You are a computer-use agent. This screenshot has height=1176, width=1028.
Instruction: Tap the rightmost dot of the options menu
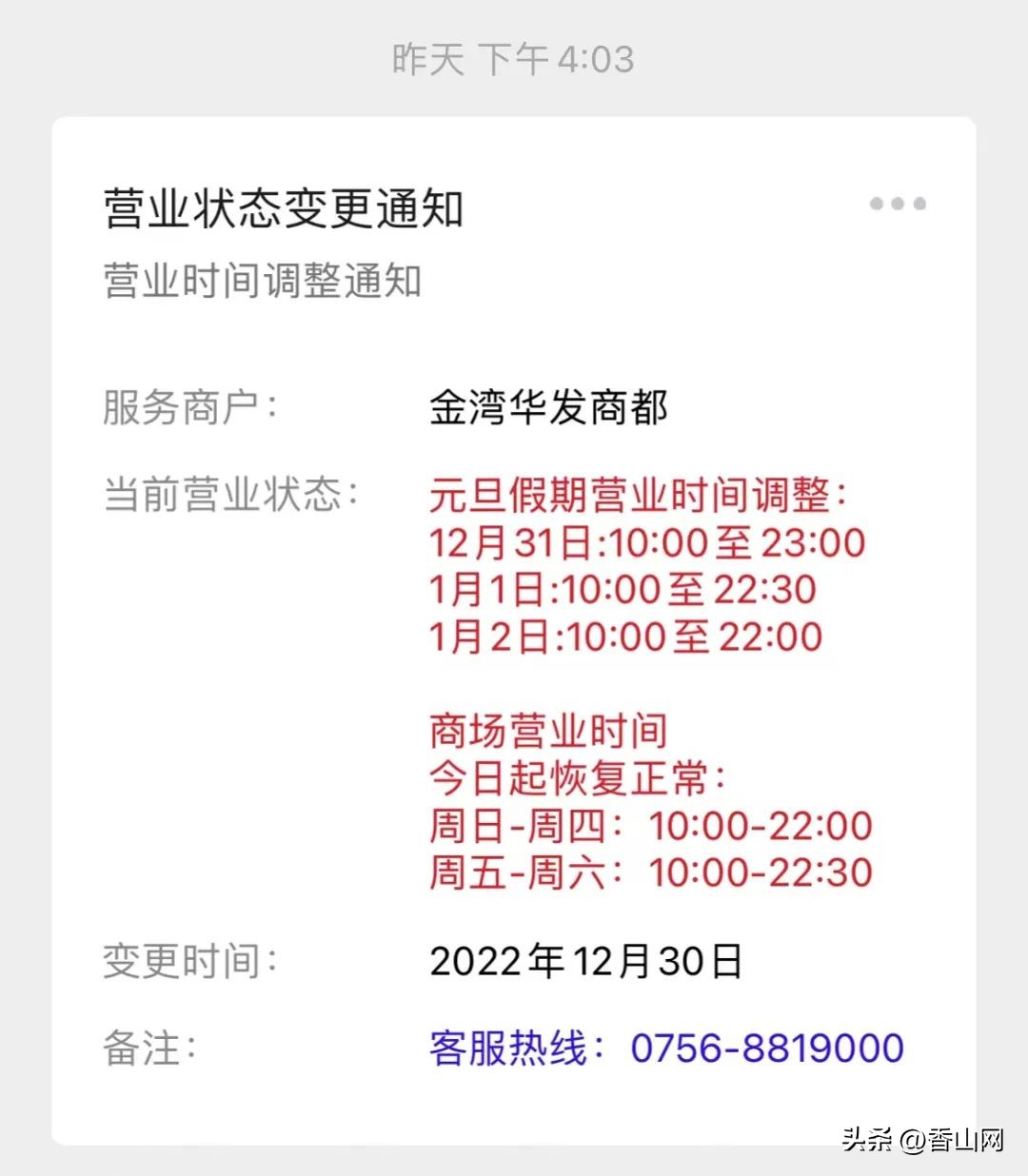[x=919, y=203]
